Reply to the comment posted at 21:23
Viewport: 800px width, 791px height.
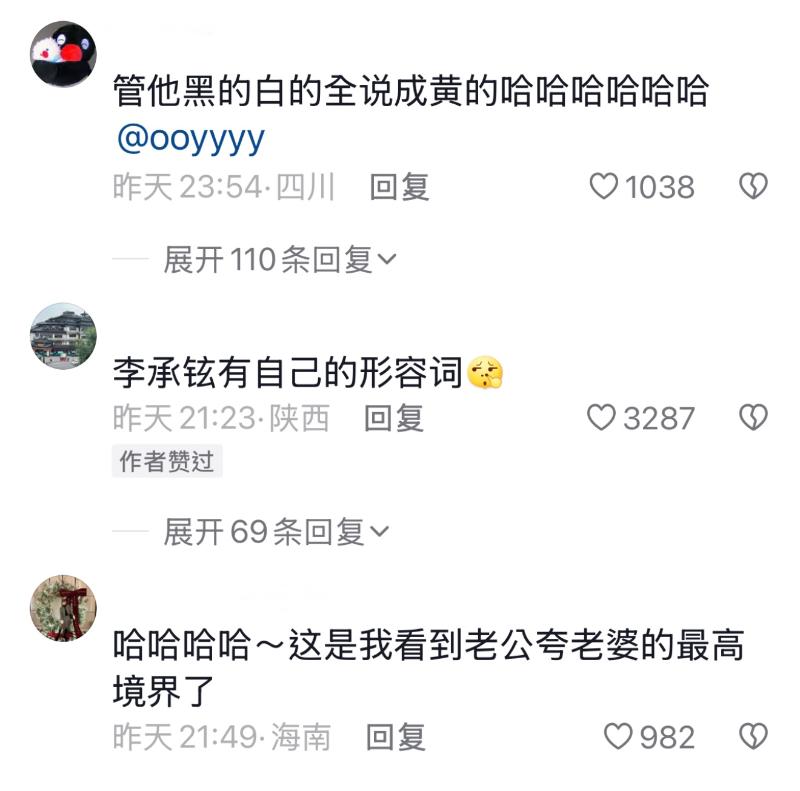click(x=393, y=418)
